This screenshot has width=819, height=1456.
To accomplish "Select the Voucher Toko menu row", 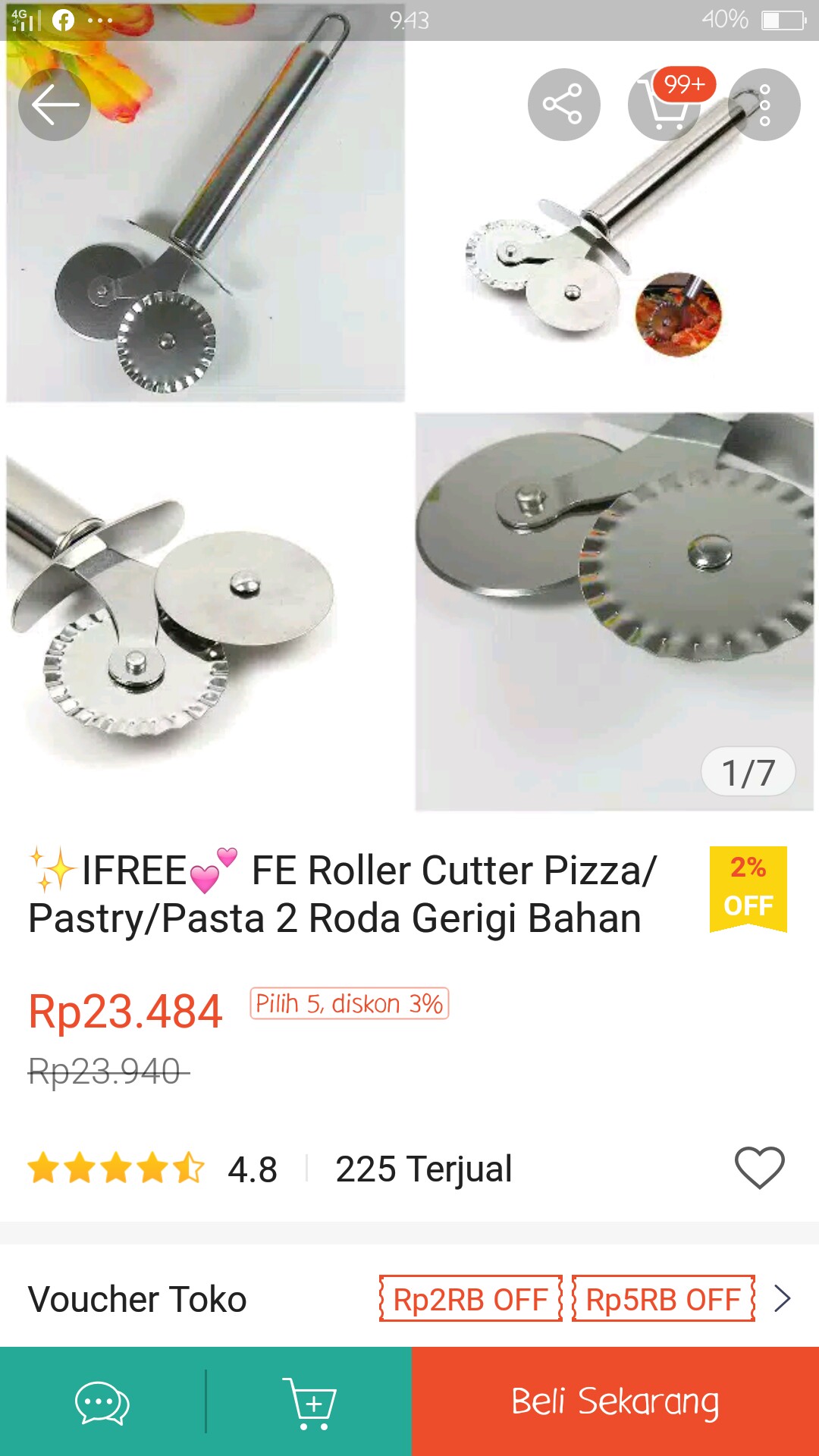I will 139,1298.
